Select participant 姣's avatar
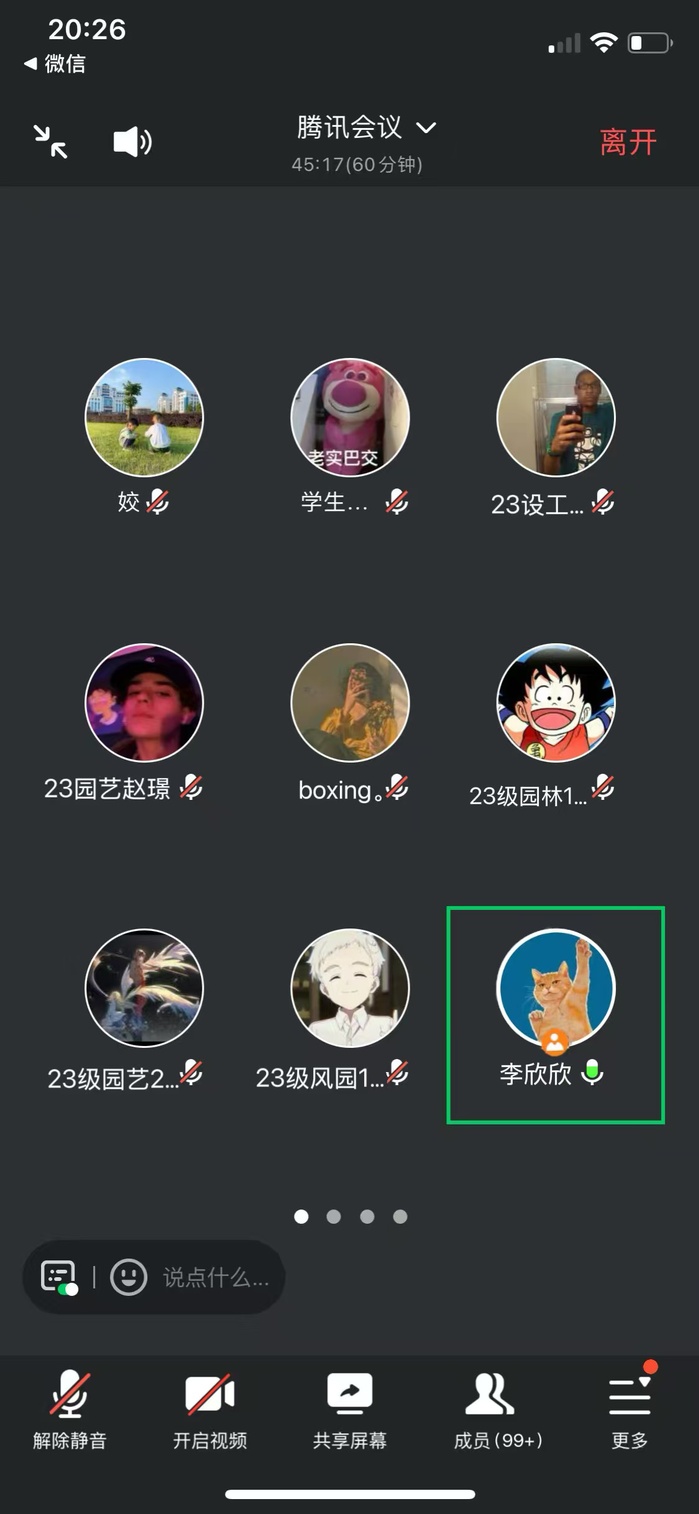This screenshot has width=699, height=1514. click(144, 418)
